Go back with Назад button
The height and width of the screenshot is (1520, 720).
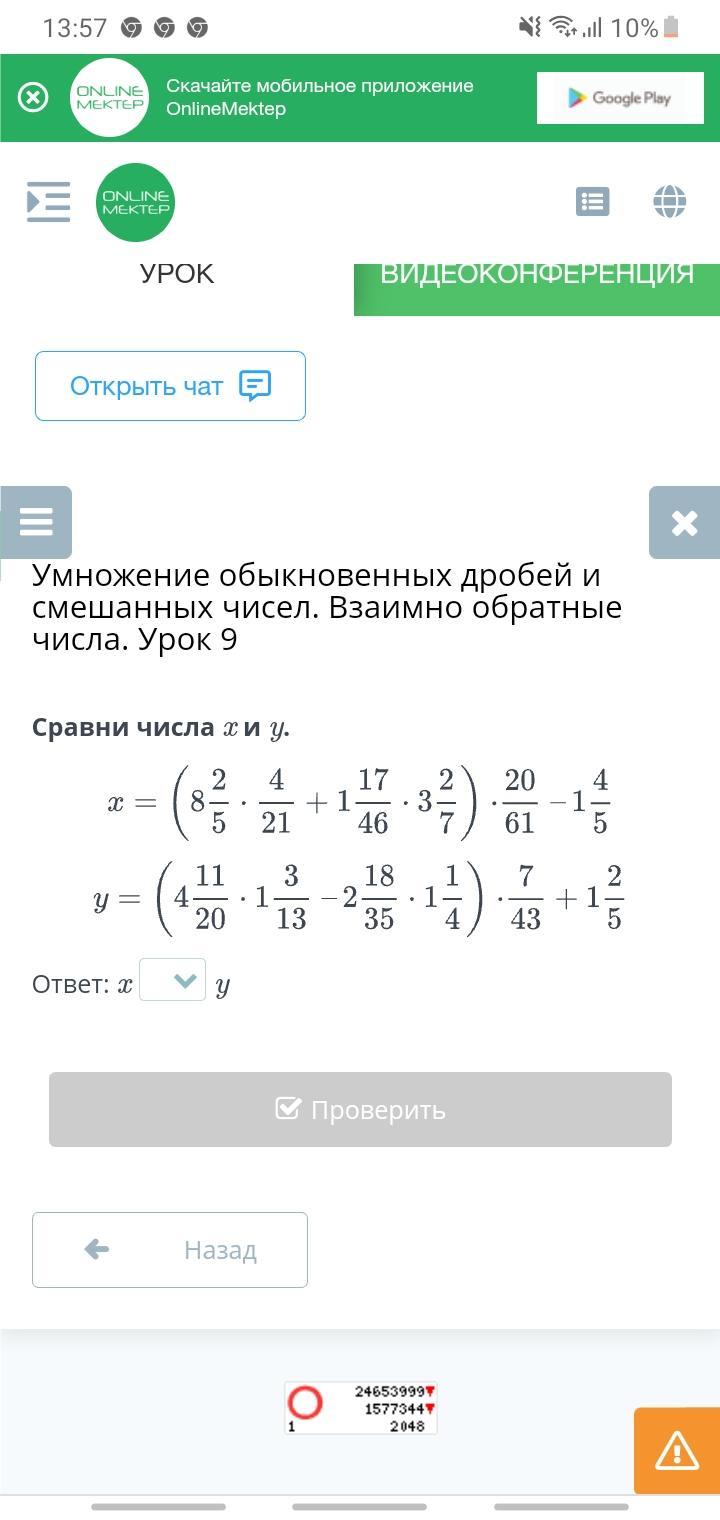pyautogui.click(x=170, y=1249)
